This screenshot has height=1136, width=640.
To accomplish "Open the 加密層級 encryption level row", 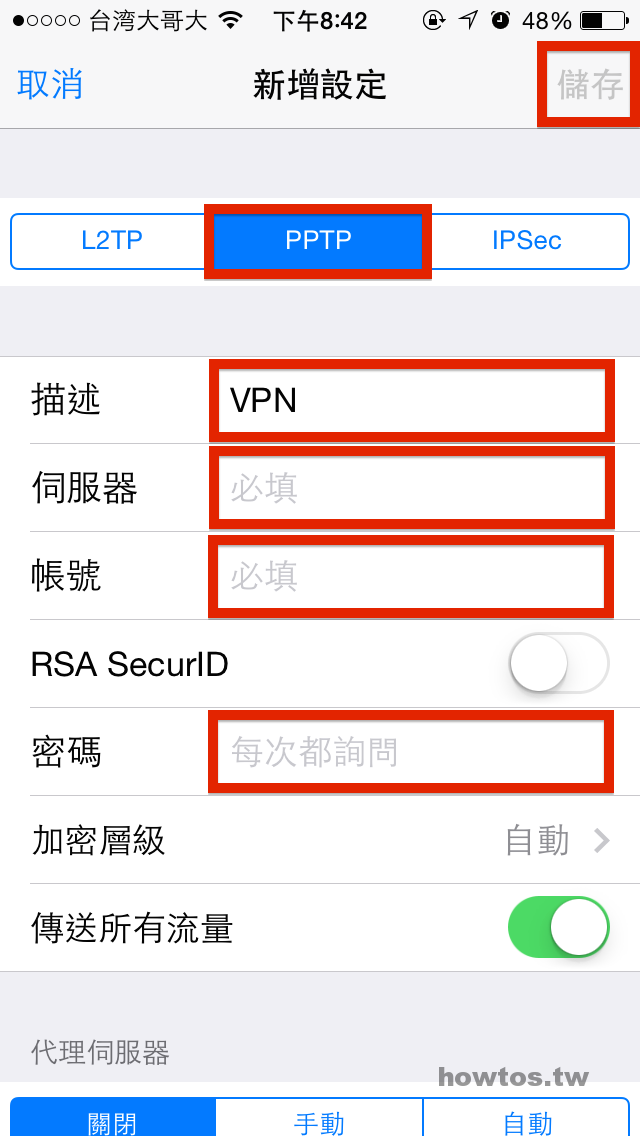I will [320, 840].
